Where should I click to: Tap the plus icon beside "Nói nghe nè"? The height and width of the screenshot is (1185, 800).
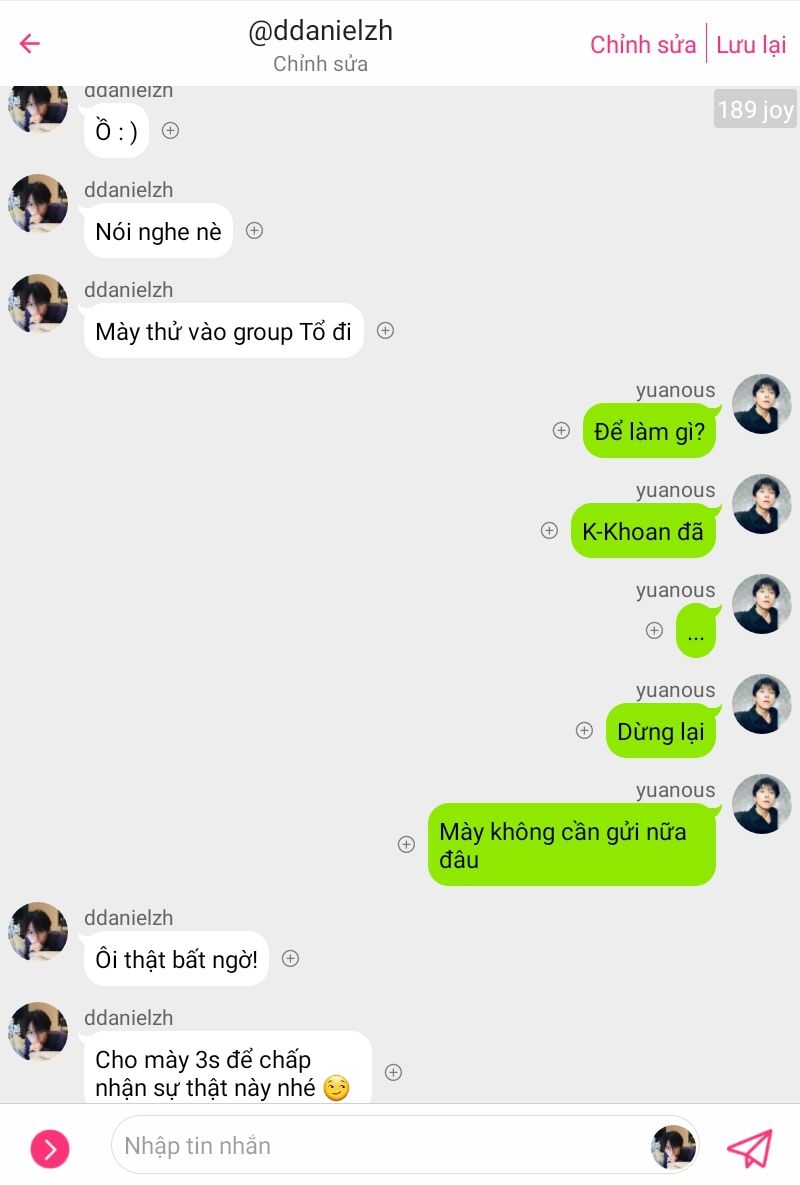pyautogui.click(x=255, y=231)
